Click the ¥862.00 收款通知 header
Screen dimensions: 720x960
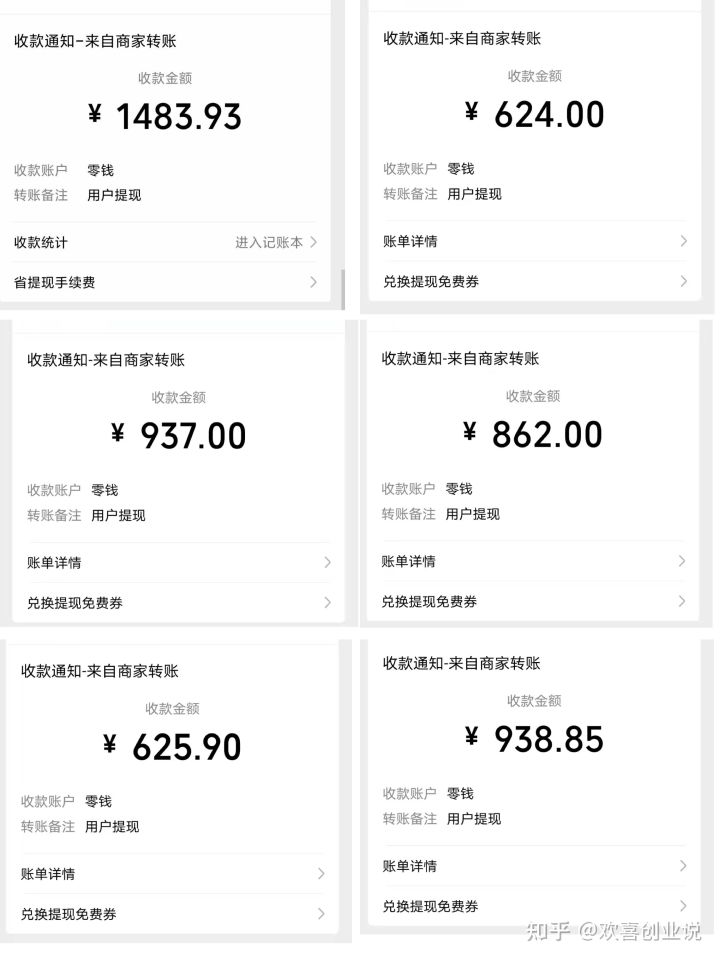[x=460, y=359]
